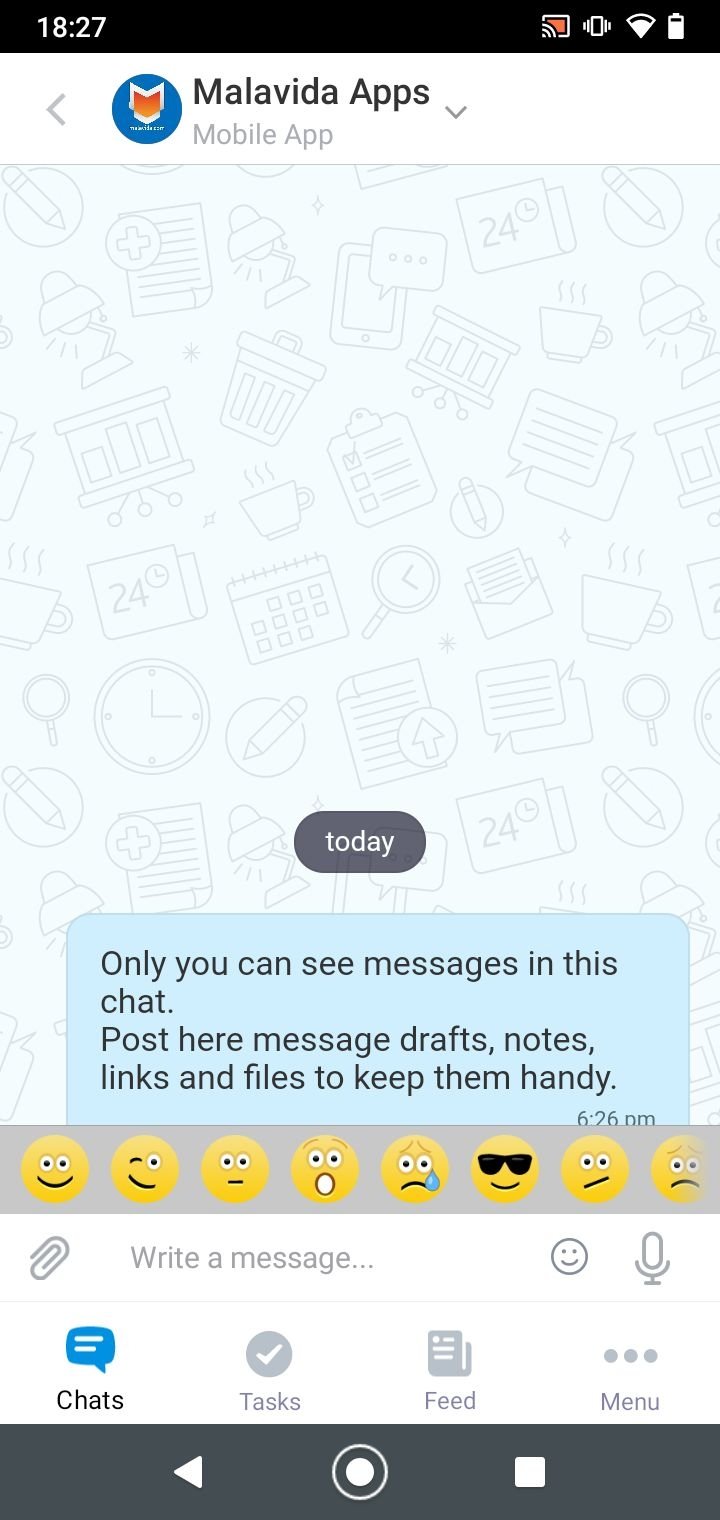Select the Chats tab
The width and height of the screenshot is (720, 1520).
(90, 1372)
